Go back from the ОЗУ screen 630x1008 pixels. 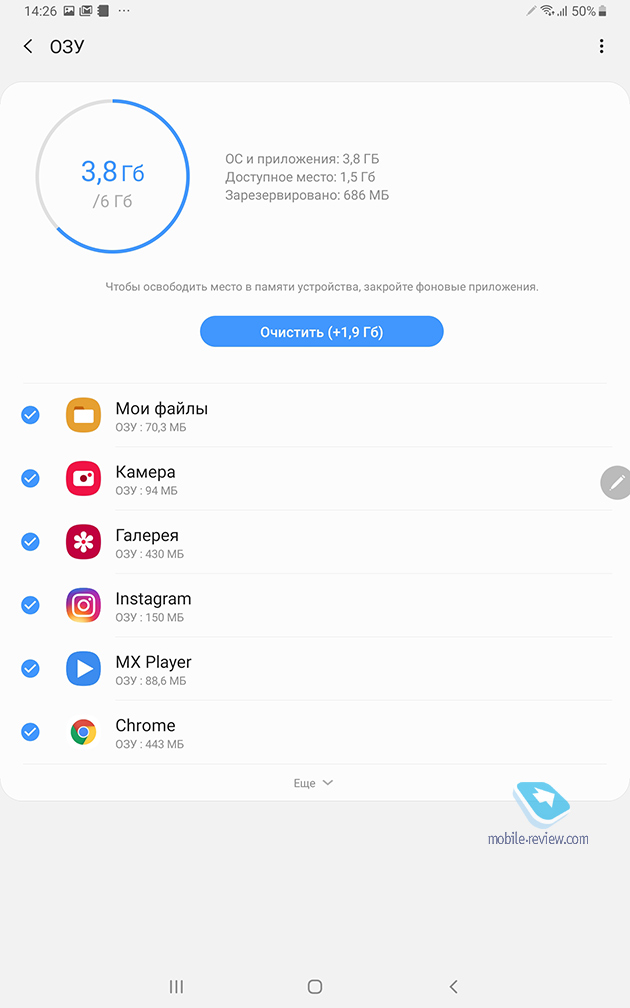[x=28, y=46]
